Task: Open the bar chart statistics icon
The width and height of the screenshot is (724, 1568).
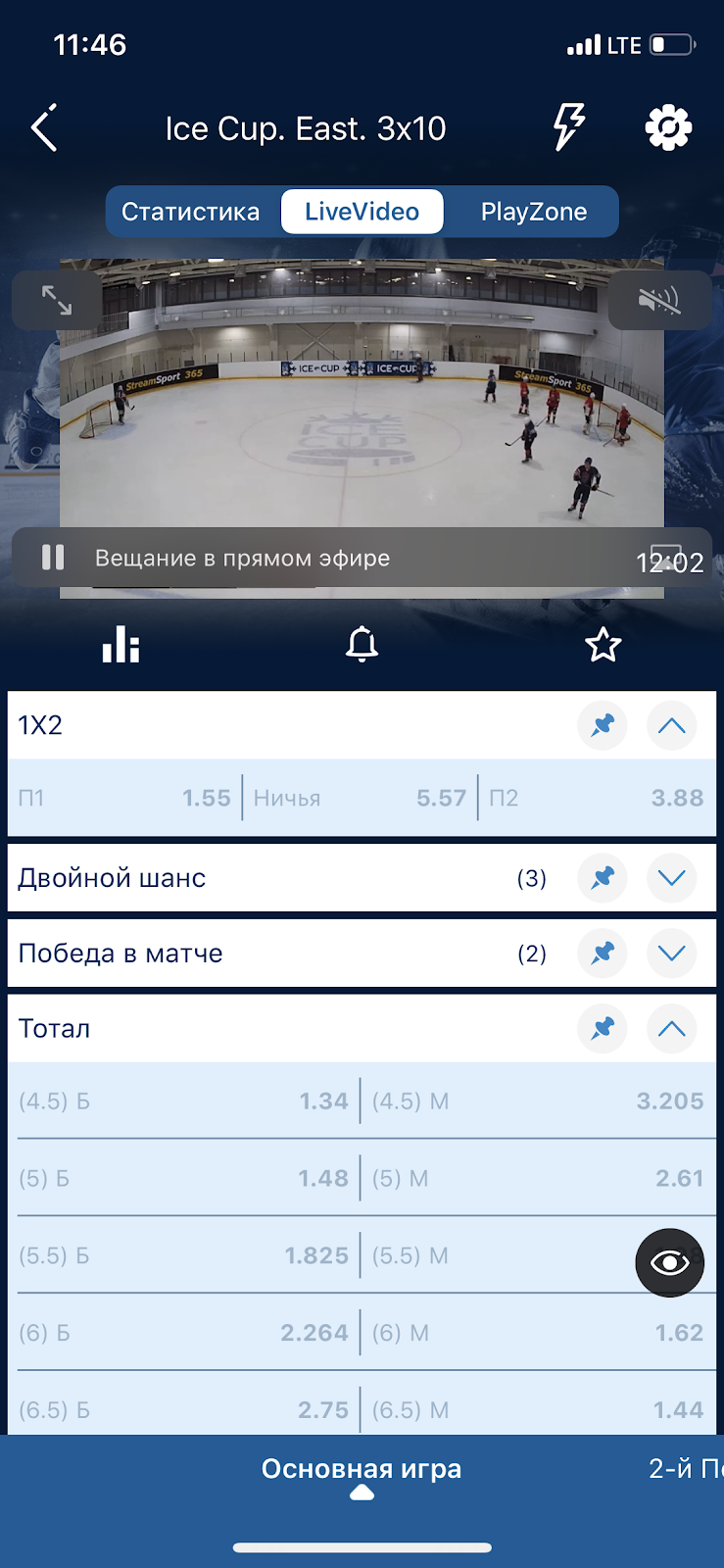Action: point(121,645)
